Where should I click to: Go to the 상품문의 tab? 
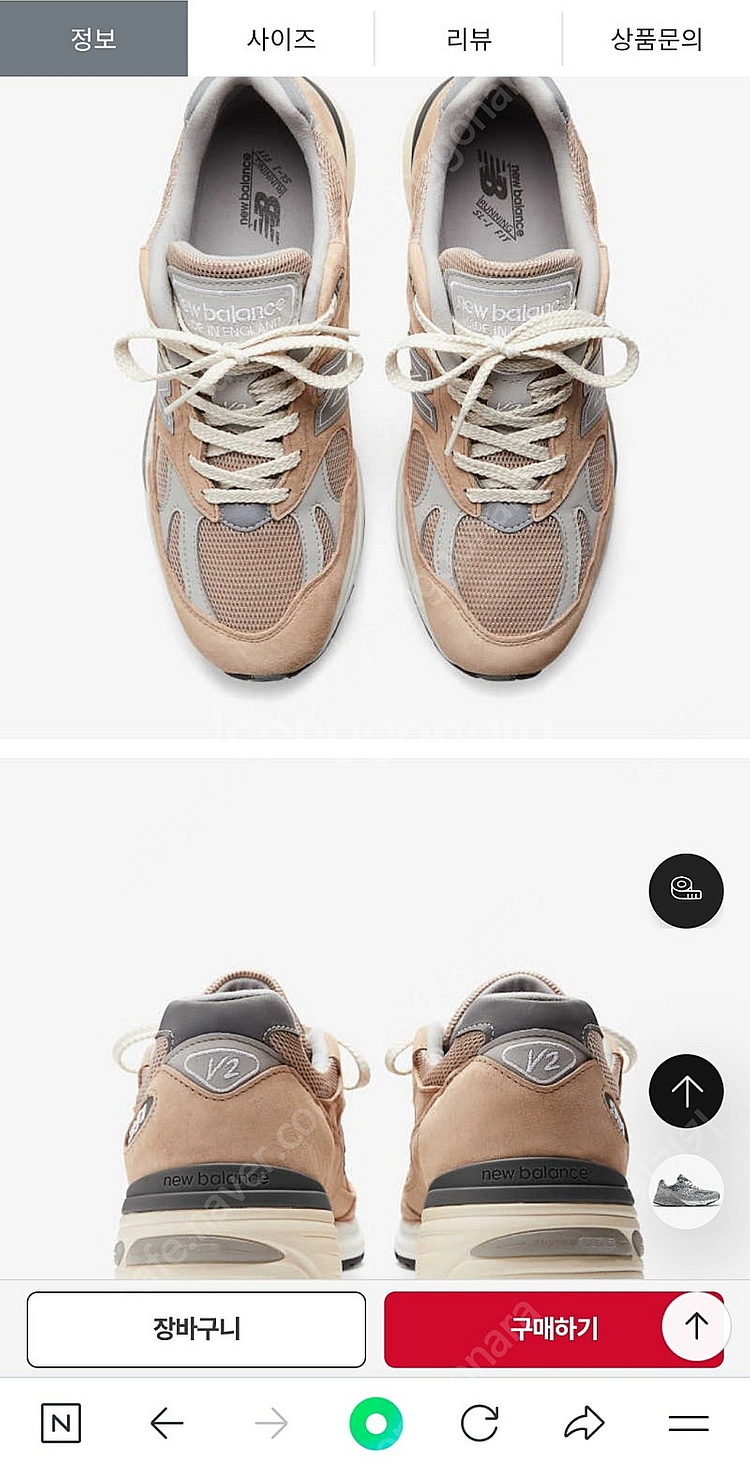click(x=656, y=38)
